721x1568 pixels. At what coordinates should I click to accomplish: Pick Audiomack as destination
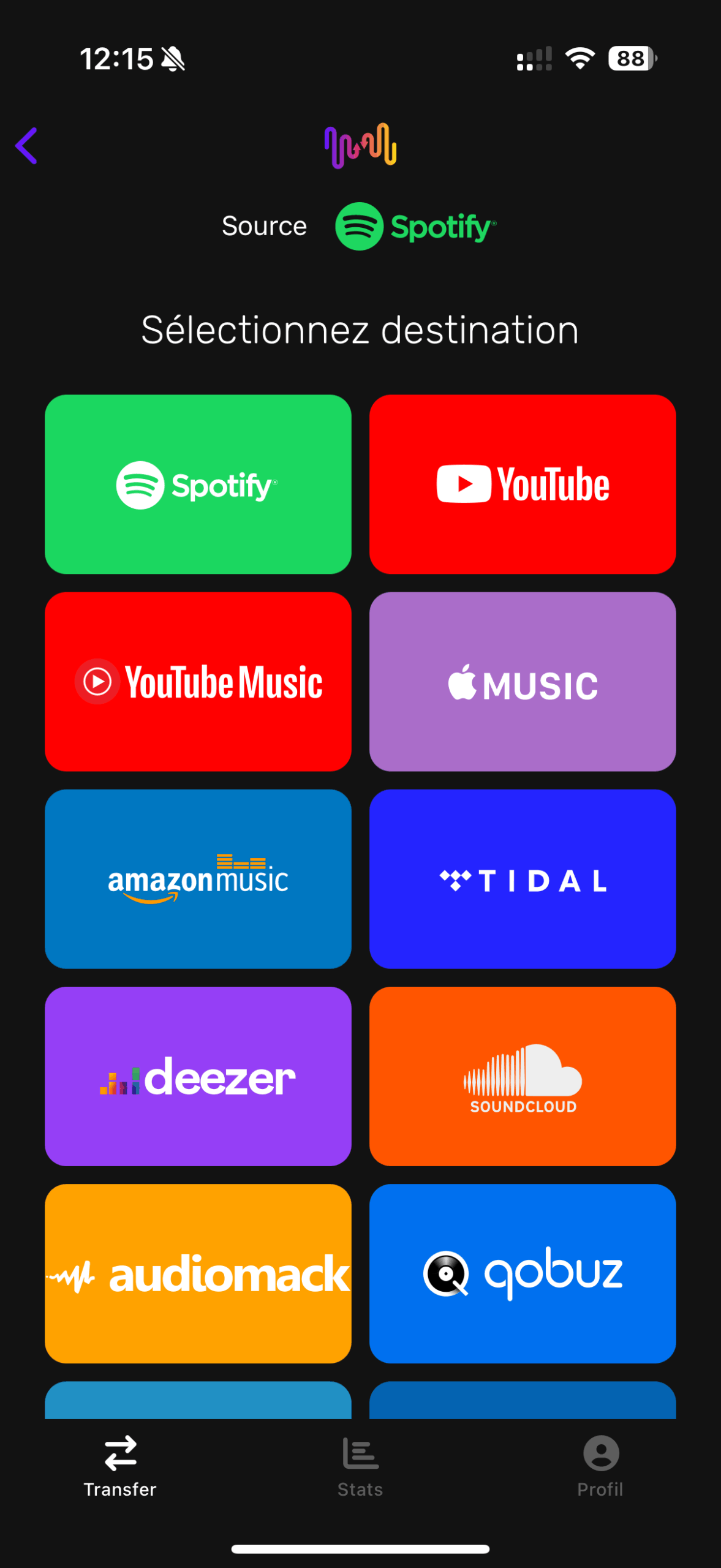[198, 1273]
